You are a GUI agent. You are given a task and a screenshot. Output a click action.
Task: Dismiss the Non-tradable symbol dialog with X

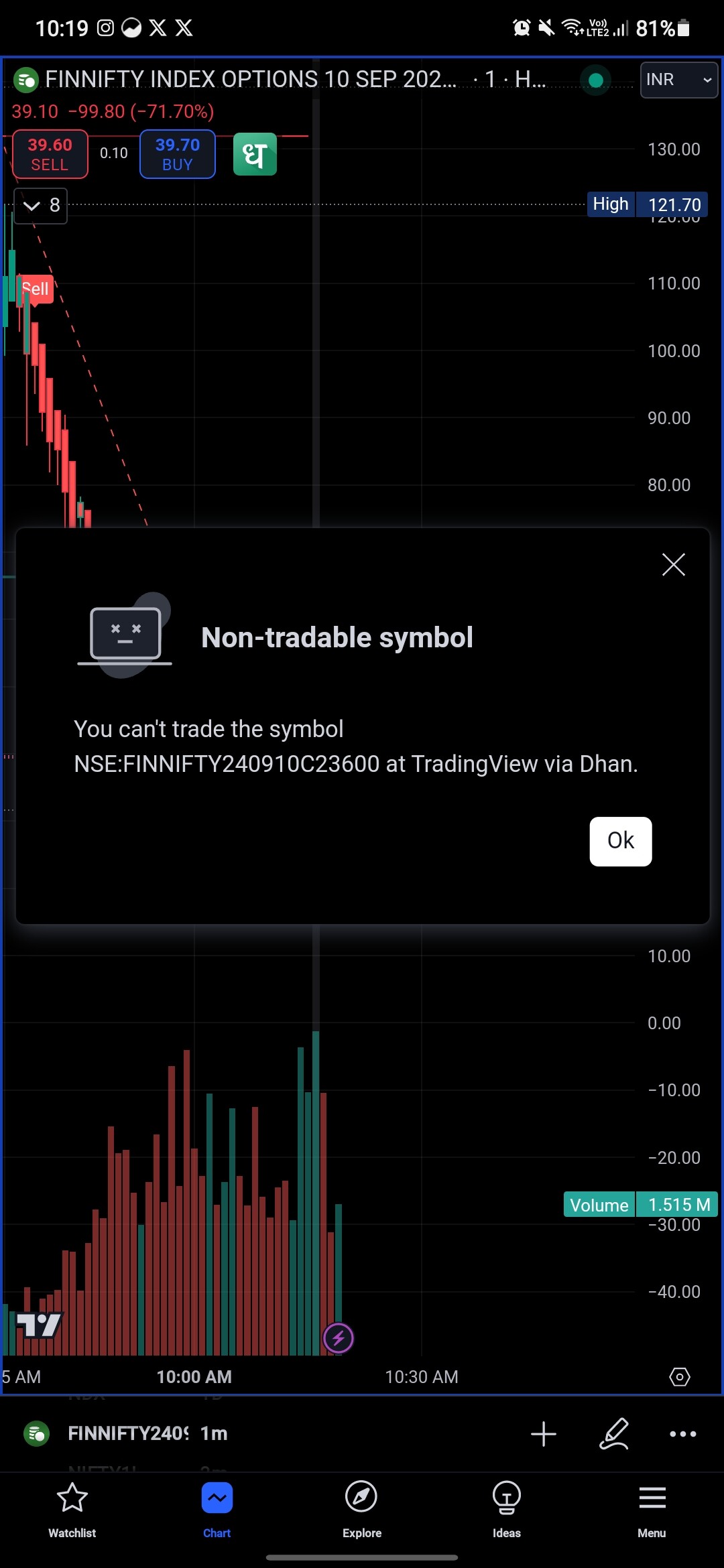point(673,565)
